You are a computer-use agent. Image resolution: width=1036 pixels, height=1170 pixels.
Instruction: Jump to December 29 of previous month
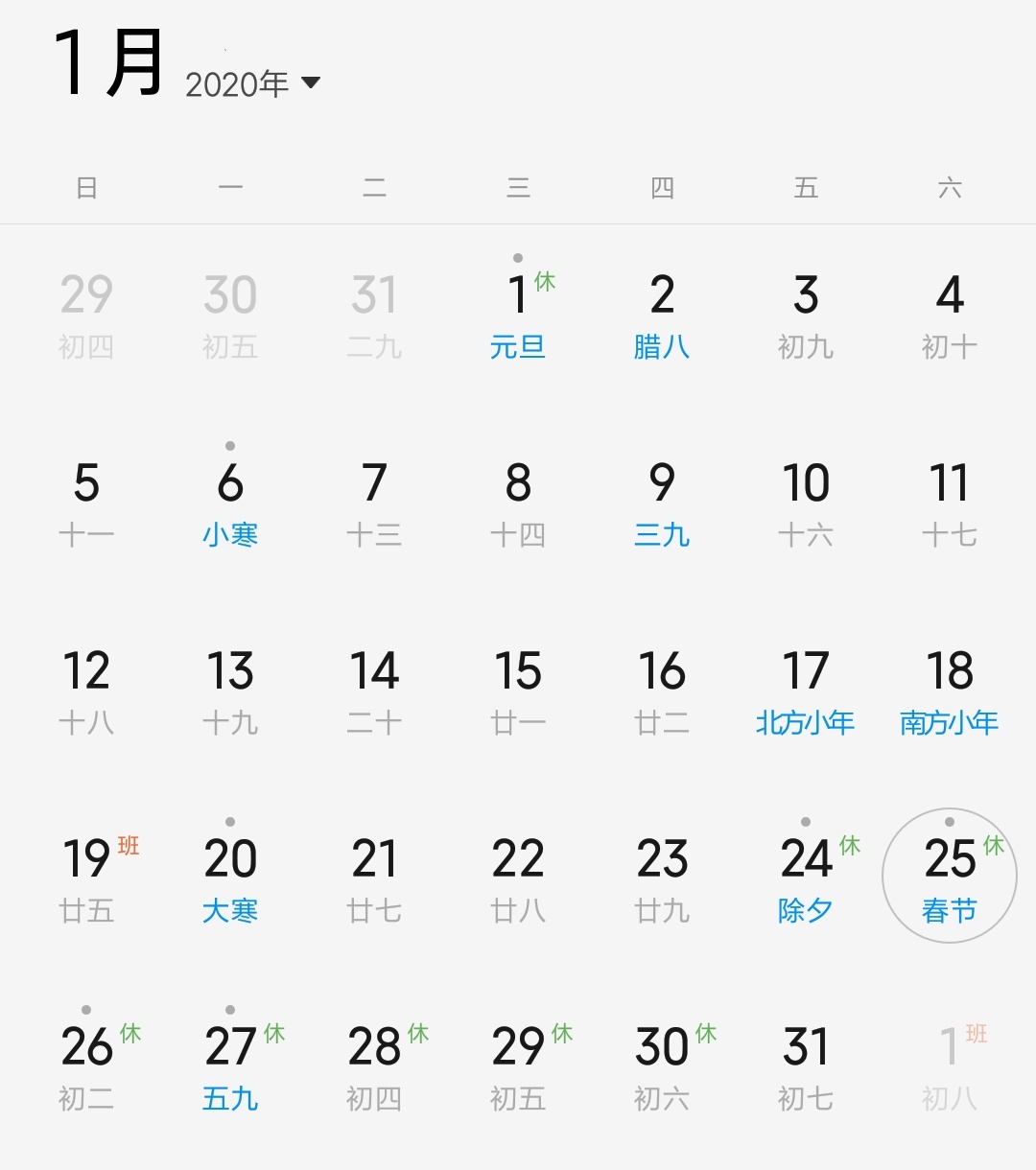pyautogui.click(x=86, y=315)
